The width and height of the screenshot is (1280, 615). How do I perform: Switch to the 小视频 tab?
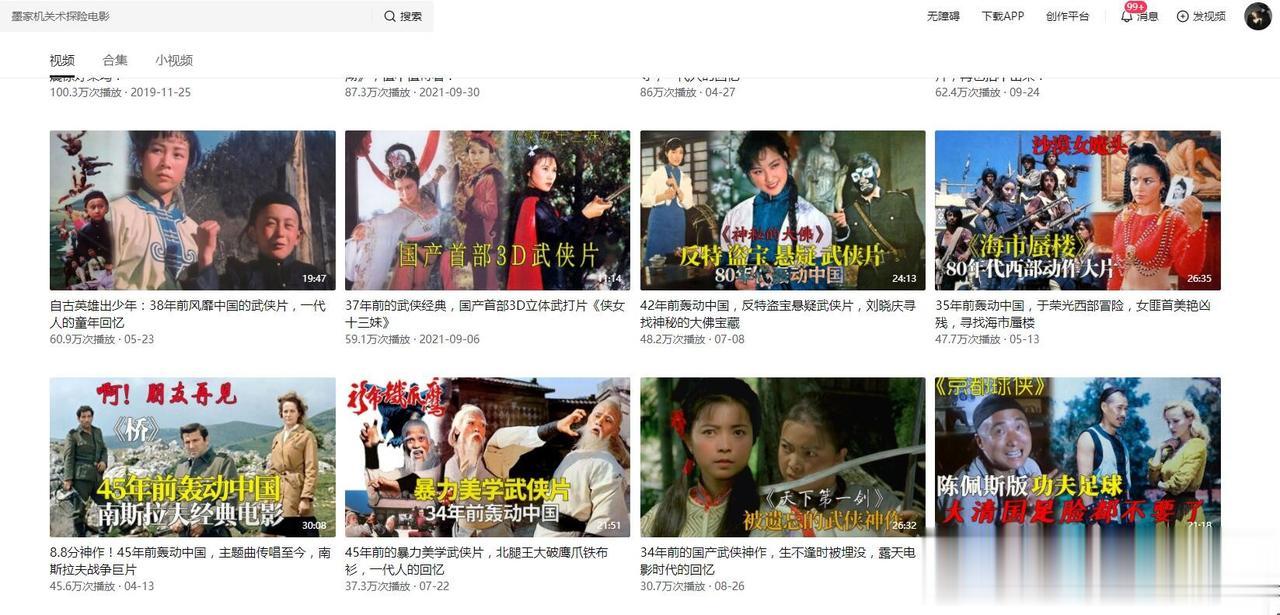click(x=174, y=60)
